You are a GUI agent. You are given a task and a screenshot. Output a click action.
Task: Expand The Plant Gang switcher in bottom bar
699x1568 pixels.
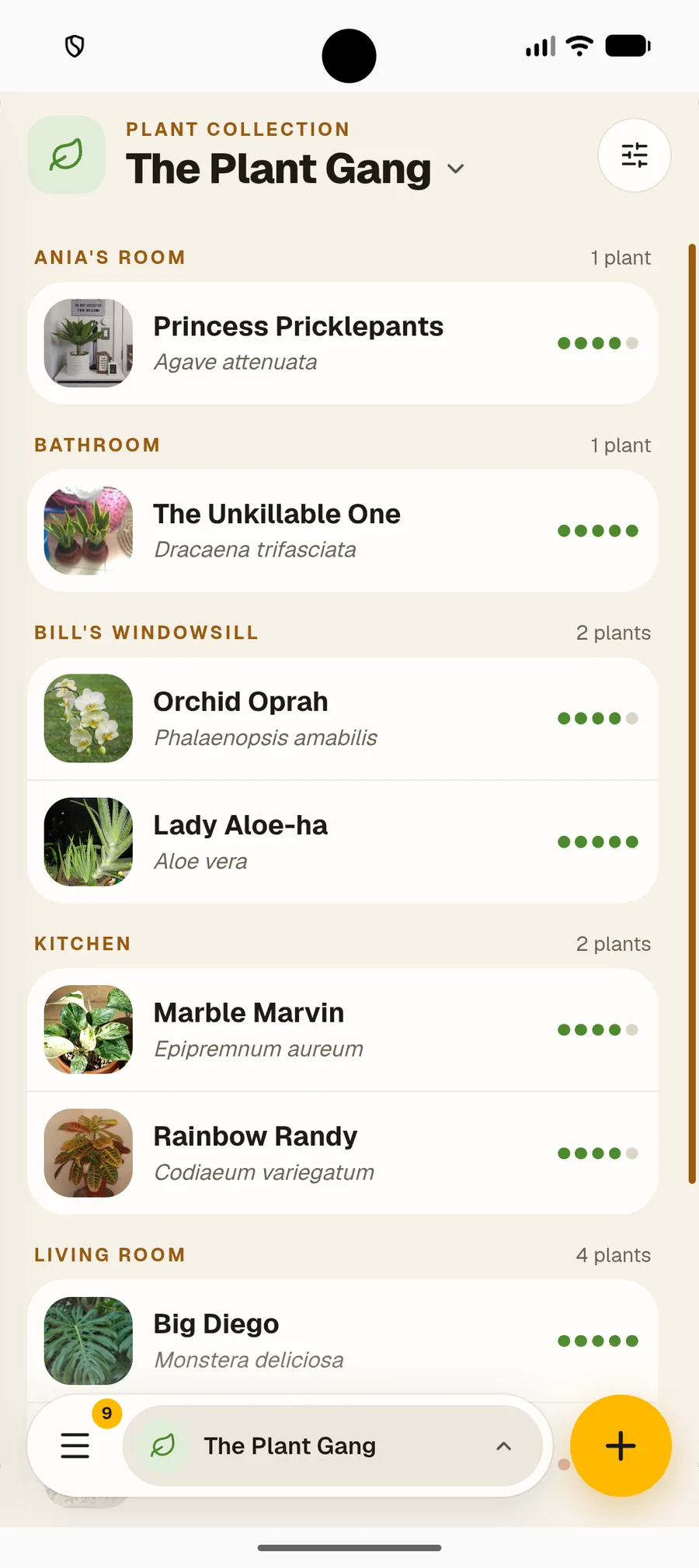coord(332,1446)
